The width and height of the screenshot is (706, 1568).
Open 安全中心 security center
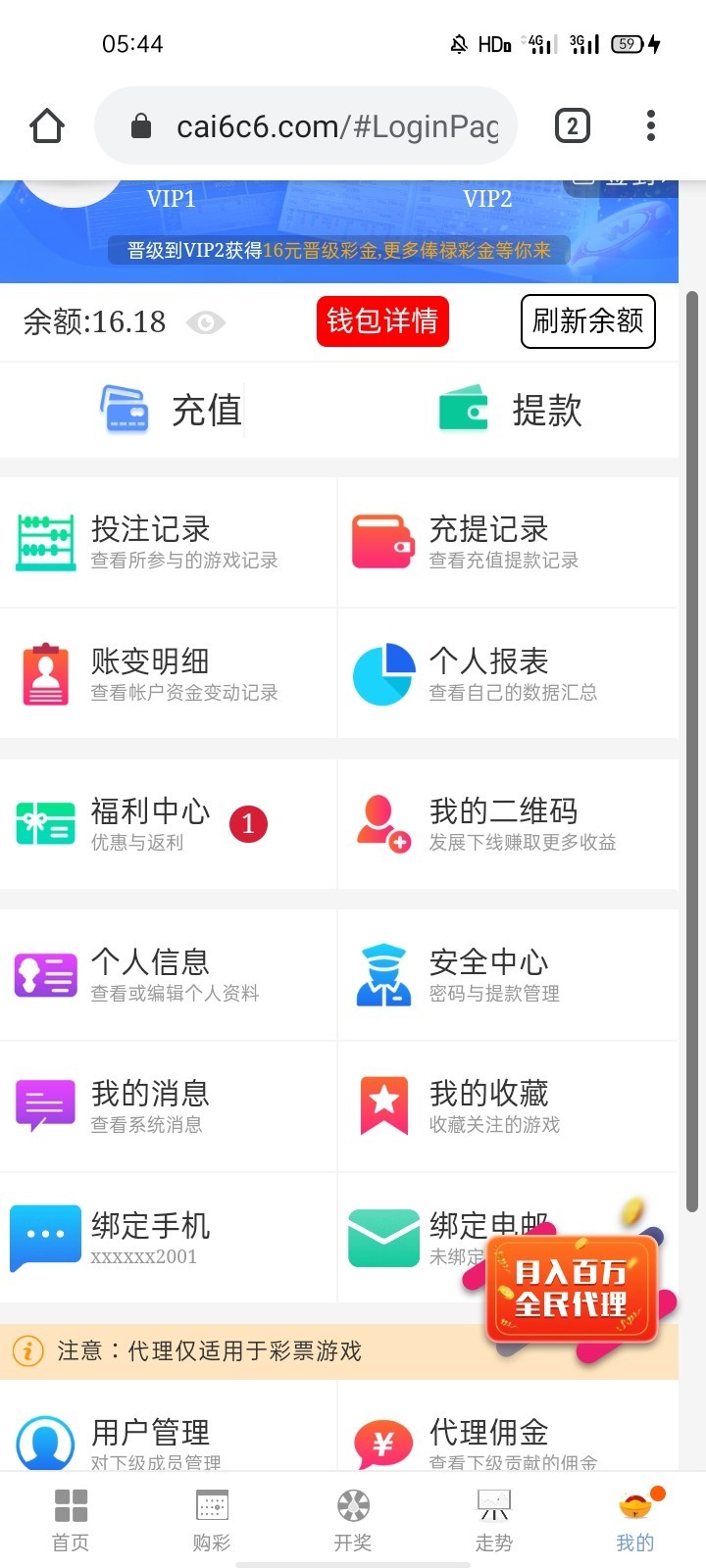click(505, 975)
